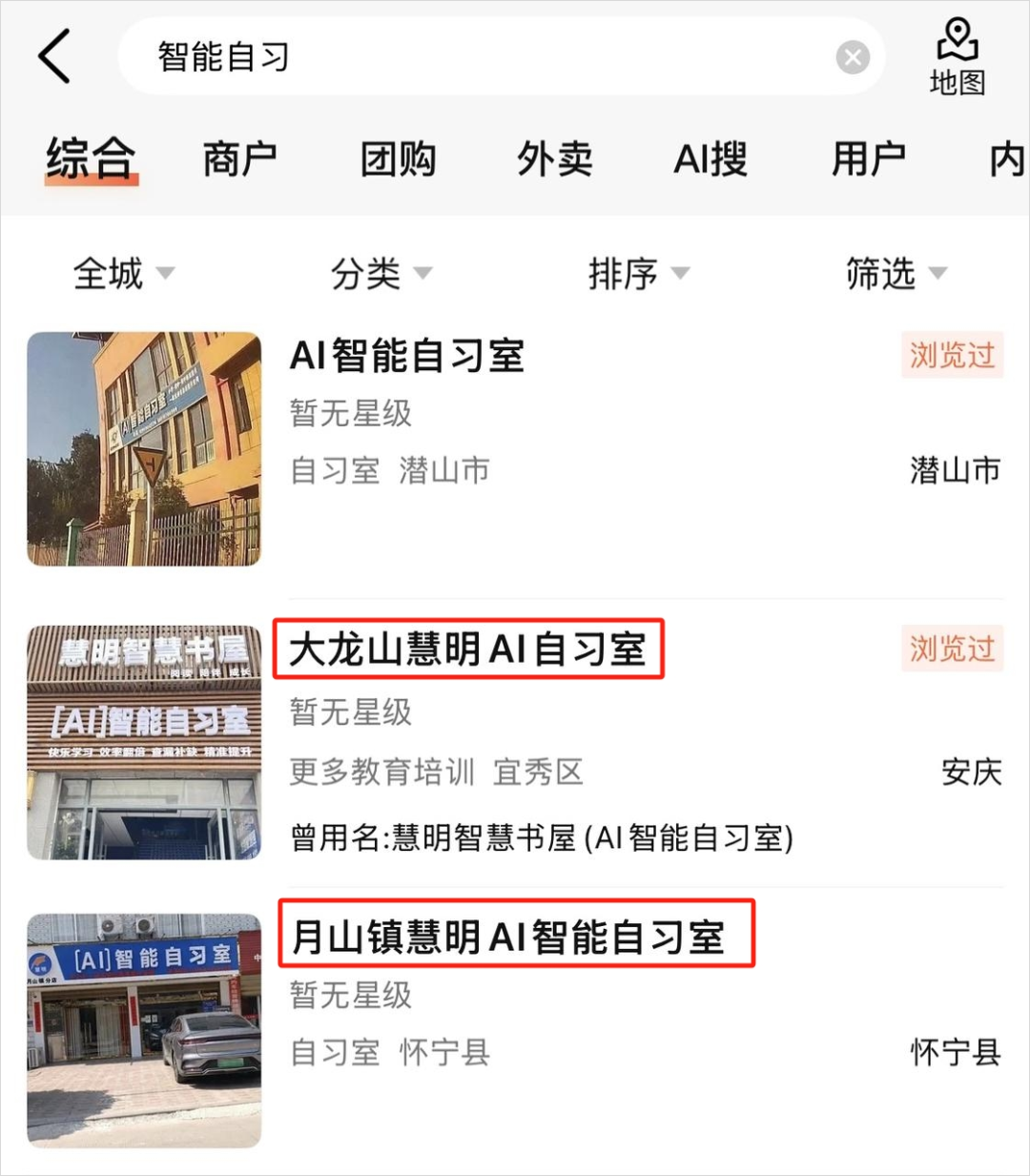1030x1176 pixels.
Task: Go back using the arrow icon
Action: (55, 56)
